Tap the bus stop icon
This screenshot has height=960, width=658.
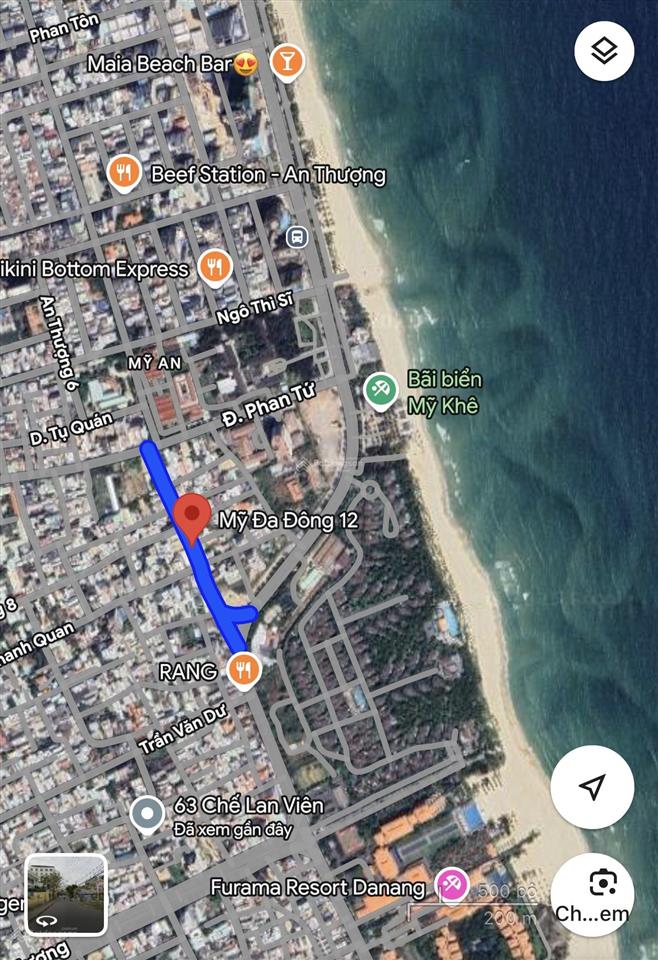[296, 237]
